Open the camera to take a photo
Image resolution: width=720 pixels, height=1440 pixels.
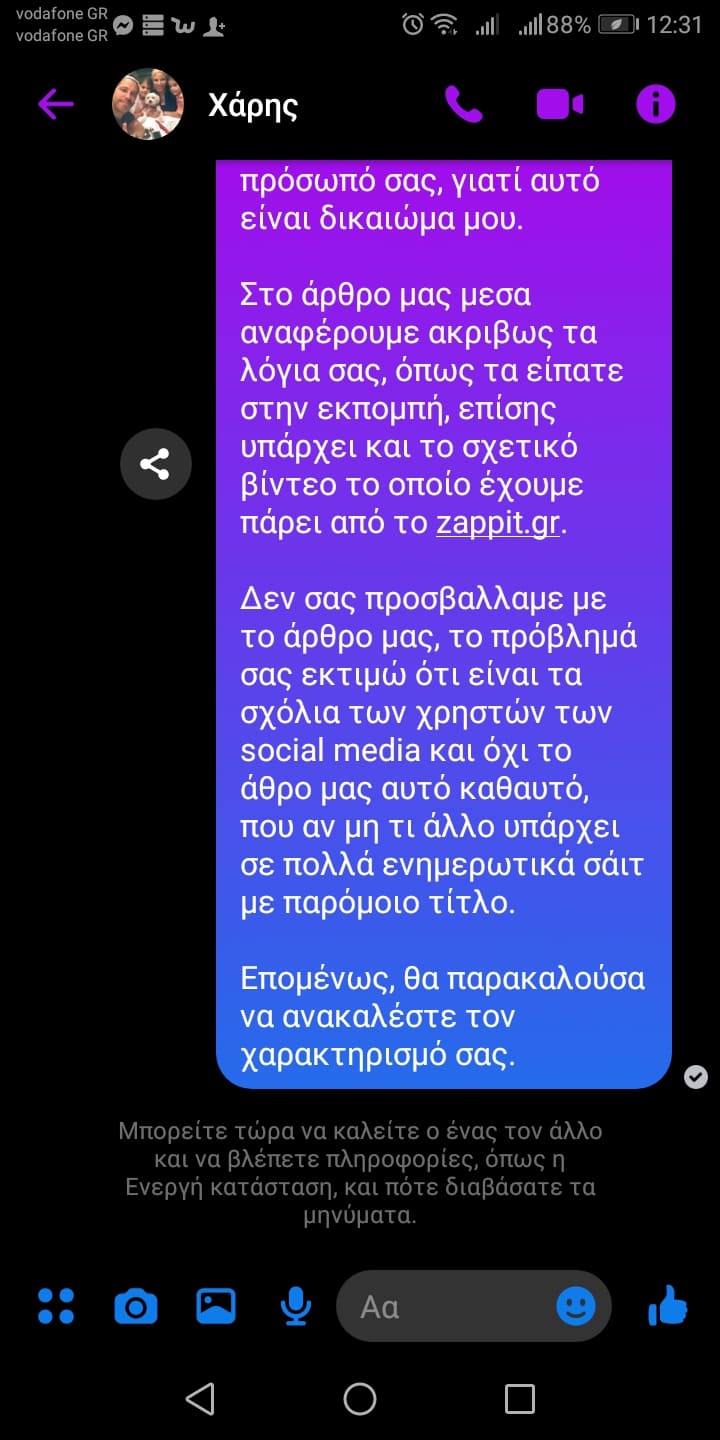tap(136, 1307)
